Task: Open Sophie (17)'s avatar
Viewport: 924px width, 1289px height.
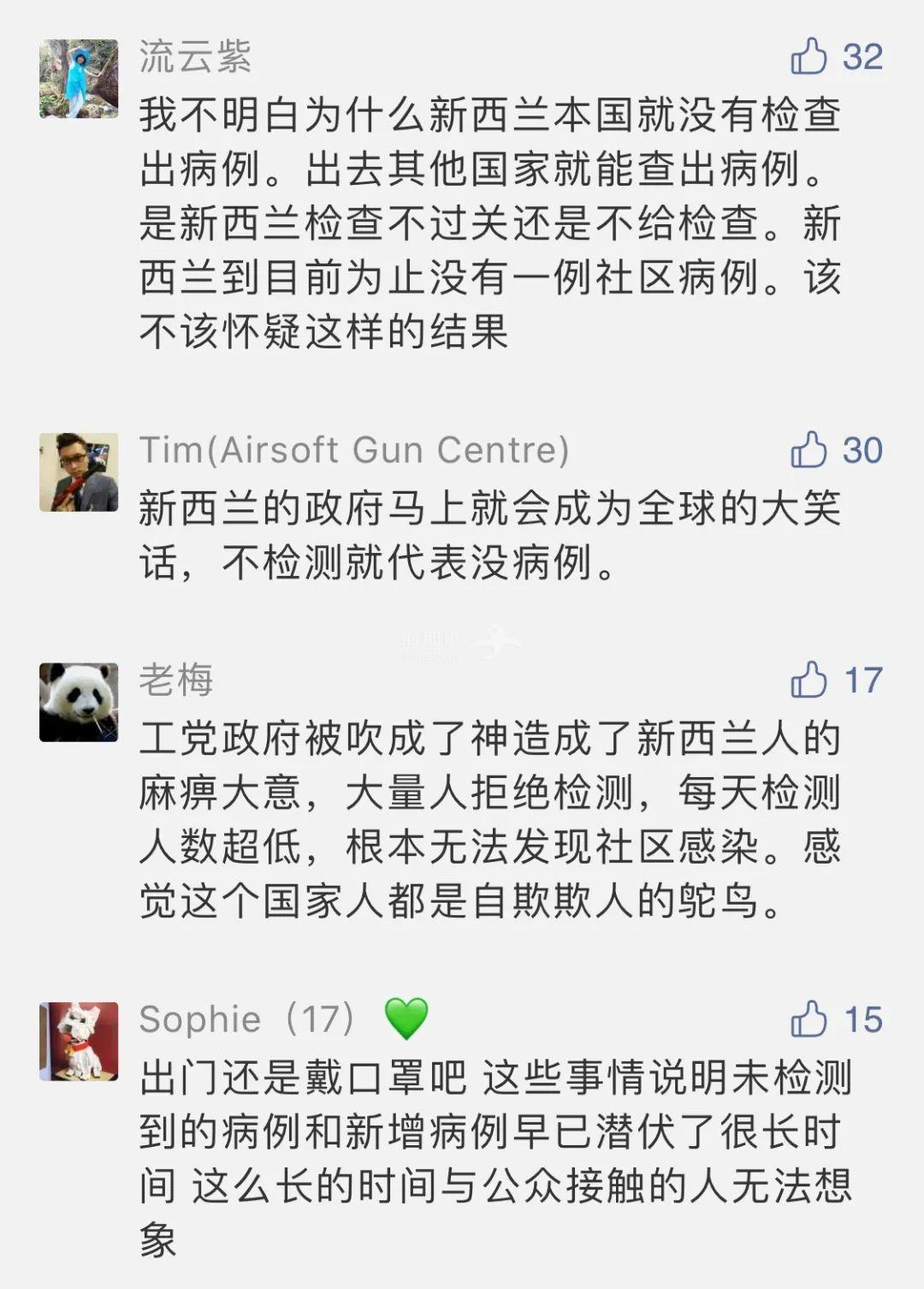Action: 79,1041
